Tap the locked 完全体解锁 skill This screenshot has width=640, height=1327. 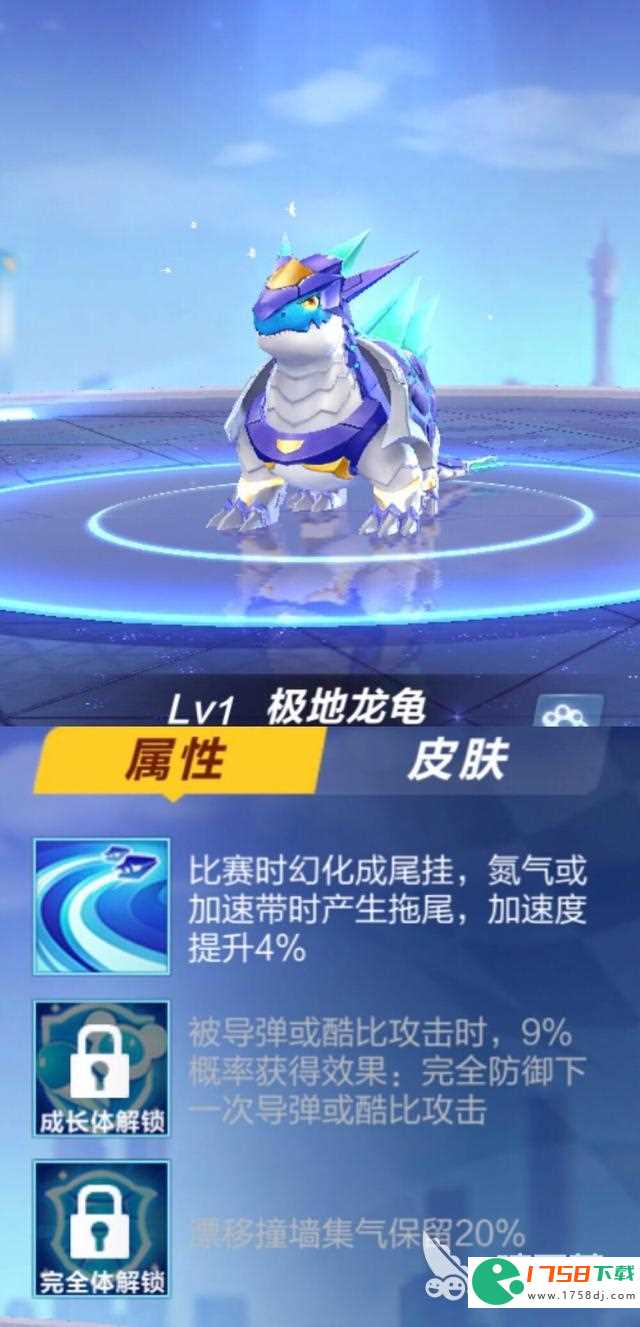101,1228
